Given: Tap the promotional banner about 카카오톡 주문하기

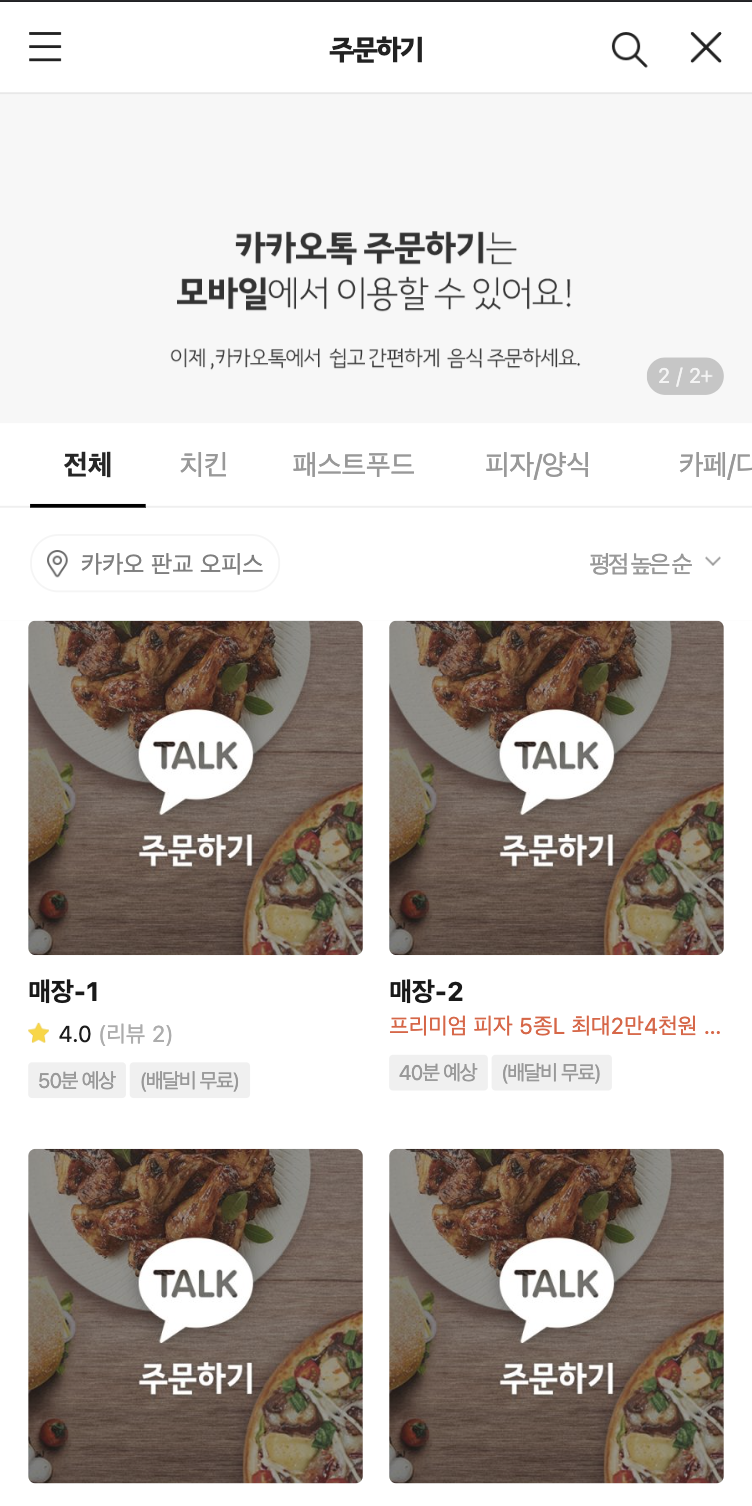Looking at the screenshot, I should [376, 258].
